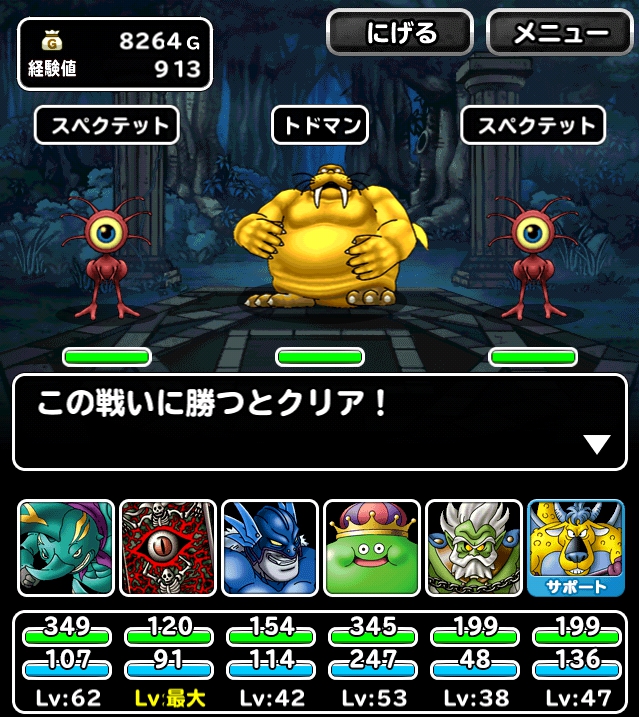The height and width of the screenshot is (717, 639).
Task: Open the メニュー menu button
Action: 560,33
